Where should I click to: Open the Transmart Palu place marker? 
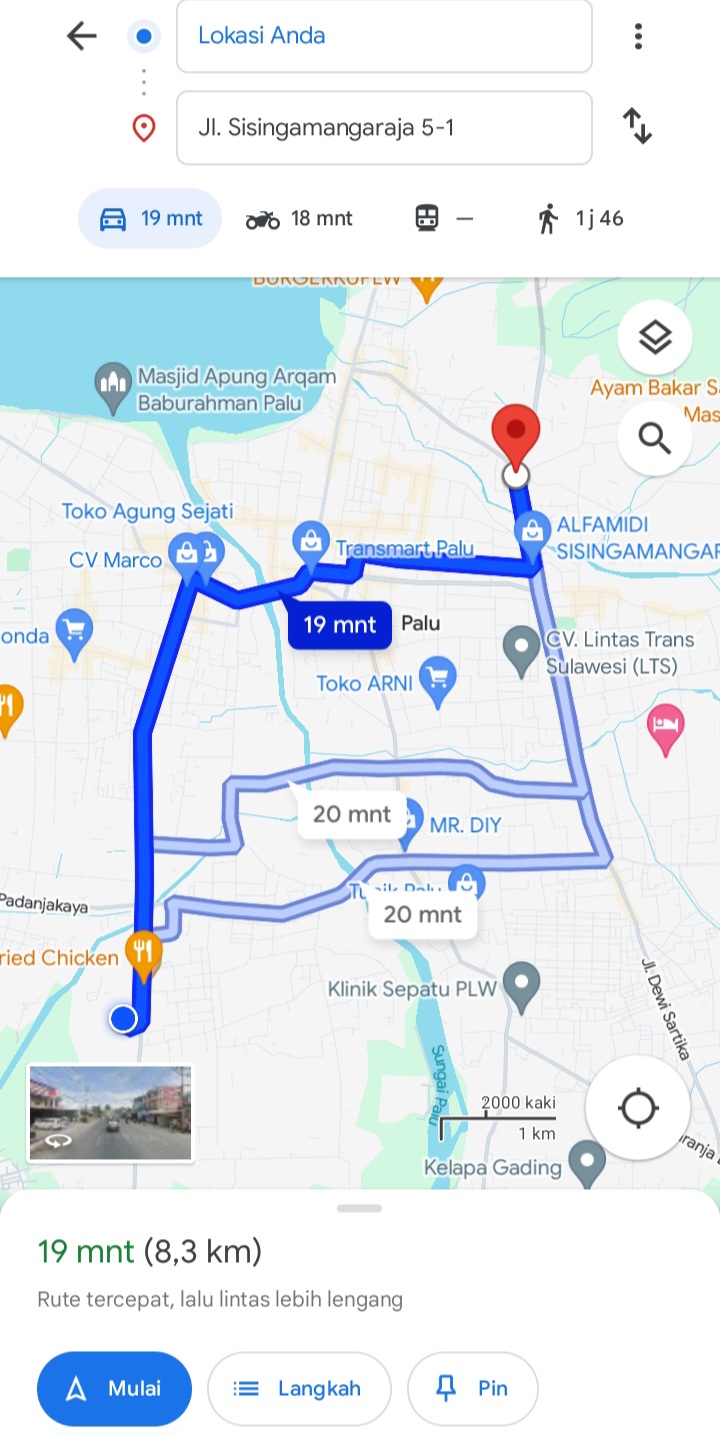[312, 542]
